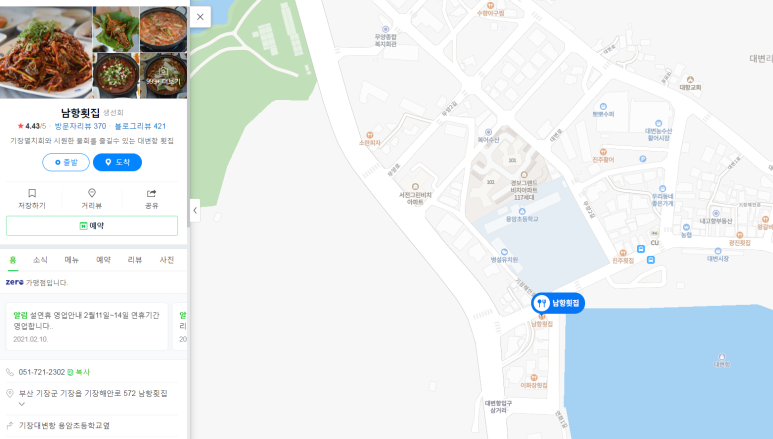773x439 pixels.
Task: Close the place detail panel
Action: coord(200,16)
